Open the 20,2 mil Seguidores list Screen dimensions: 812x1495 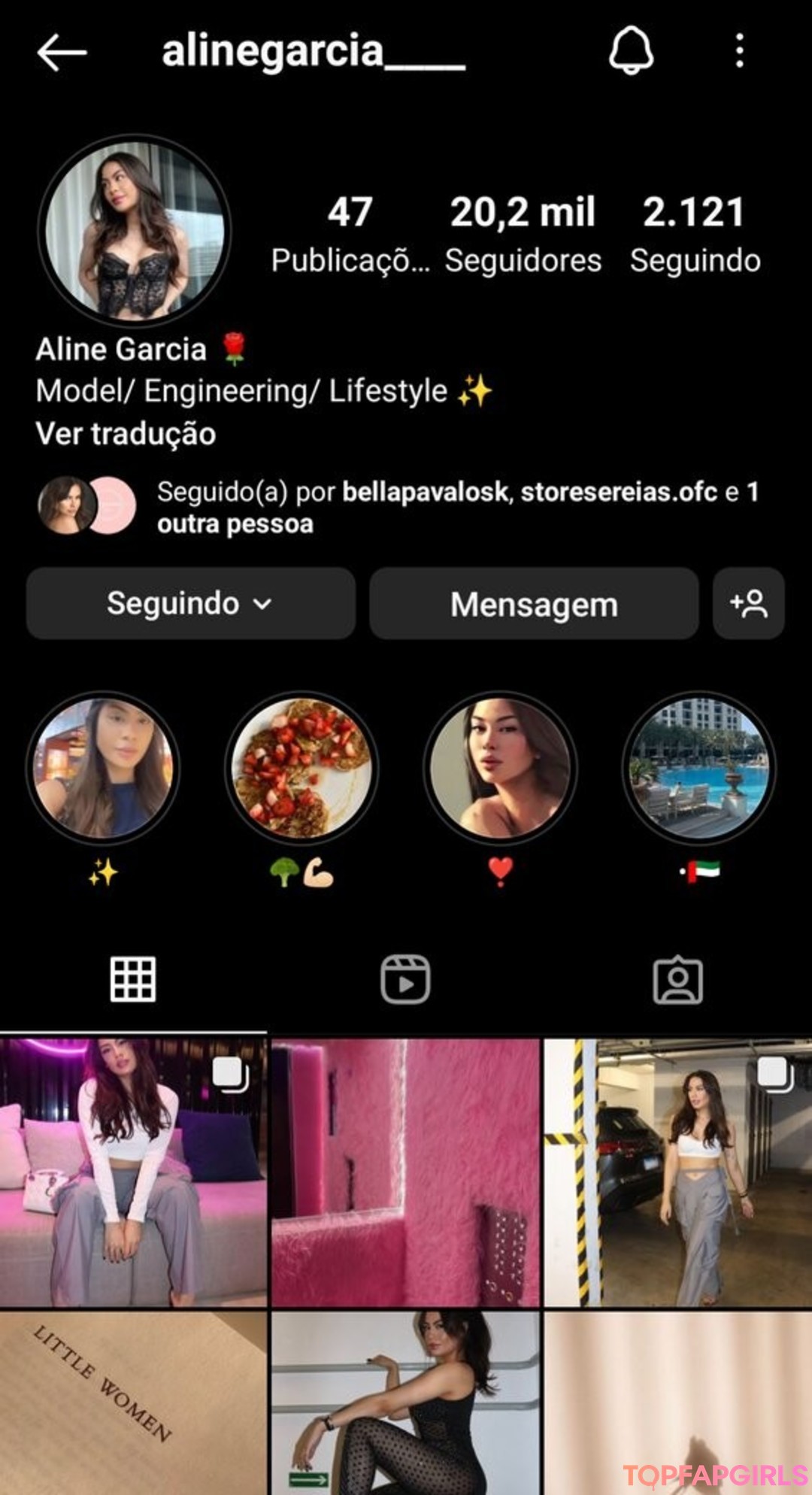coord(523,235)
